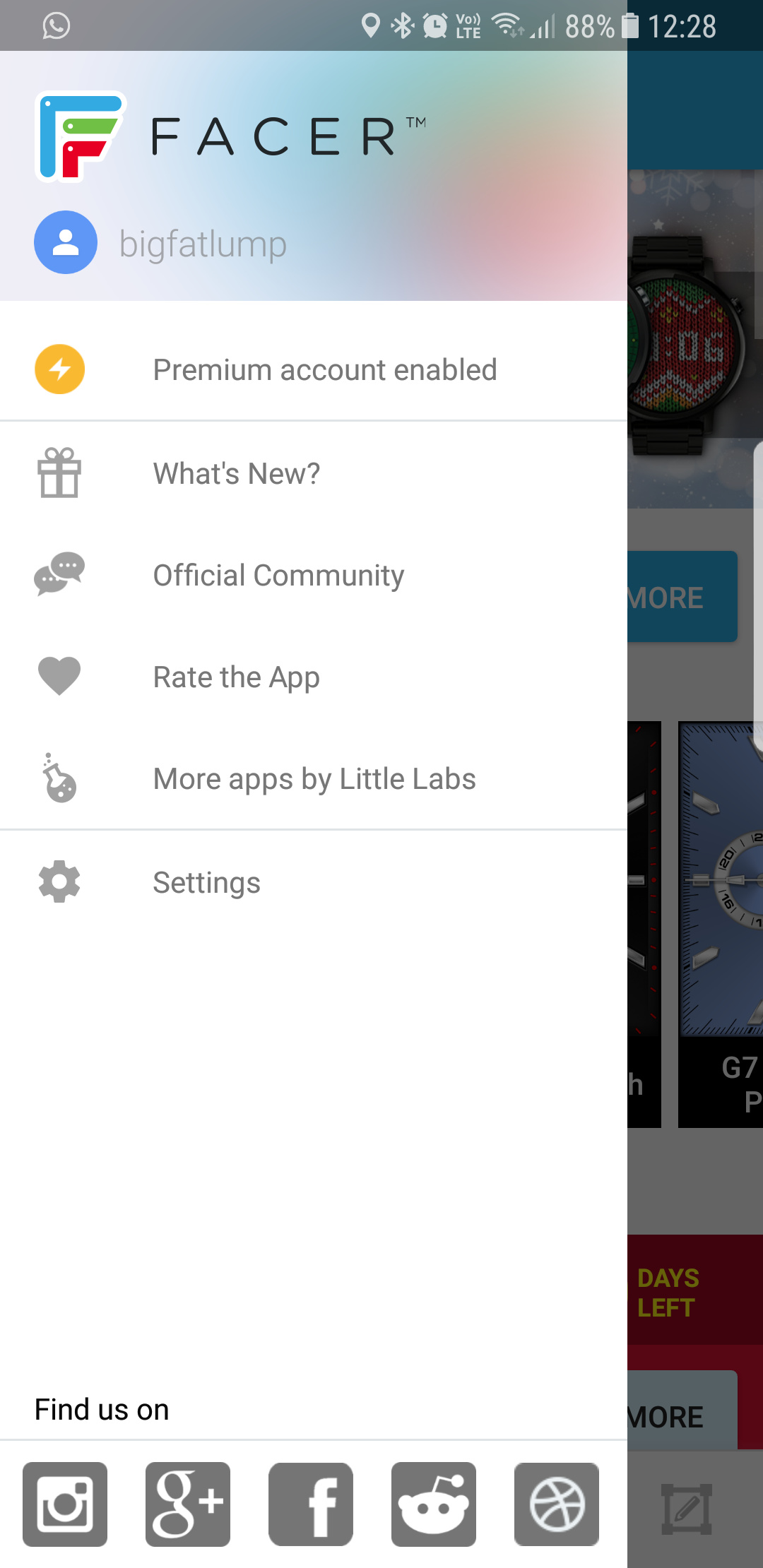Open Facer's Instagram page
Screen dimensions: 763x1568
point(65,1504)
